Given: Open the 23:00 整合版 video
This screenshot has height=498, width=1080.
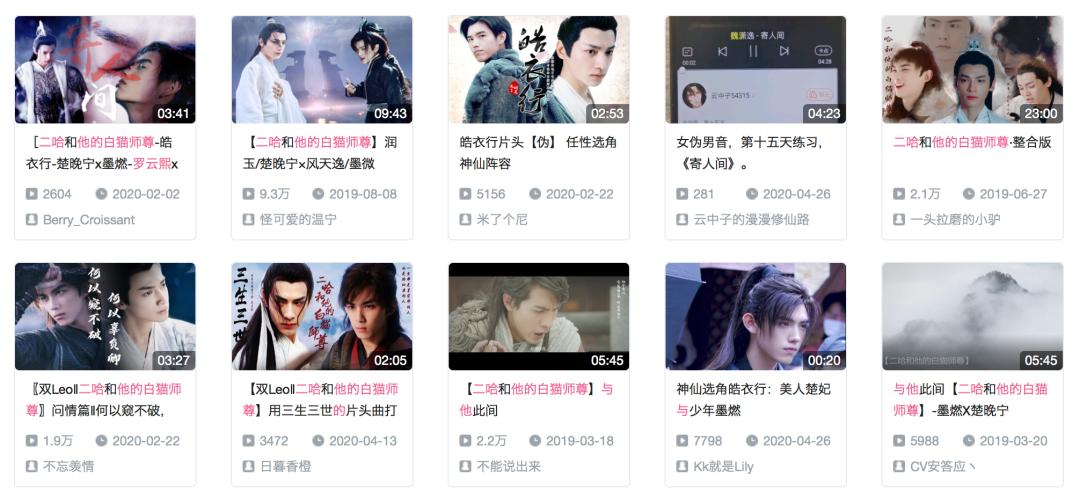Looking at the screenshot, I should click(x=972, y=69).
